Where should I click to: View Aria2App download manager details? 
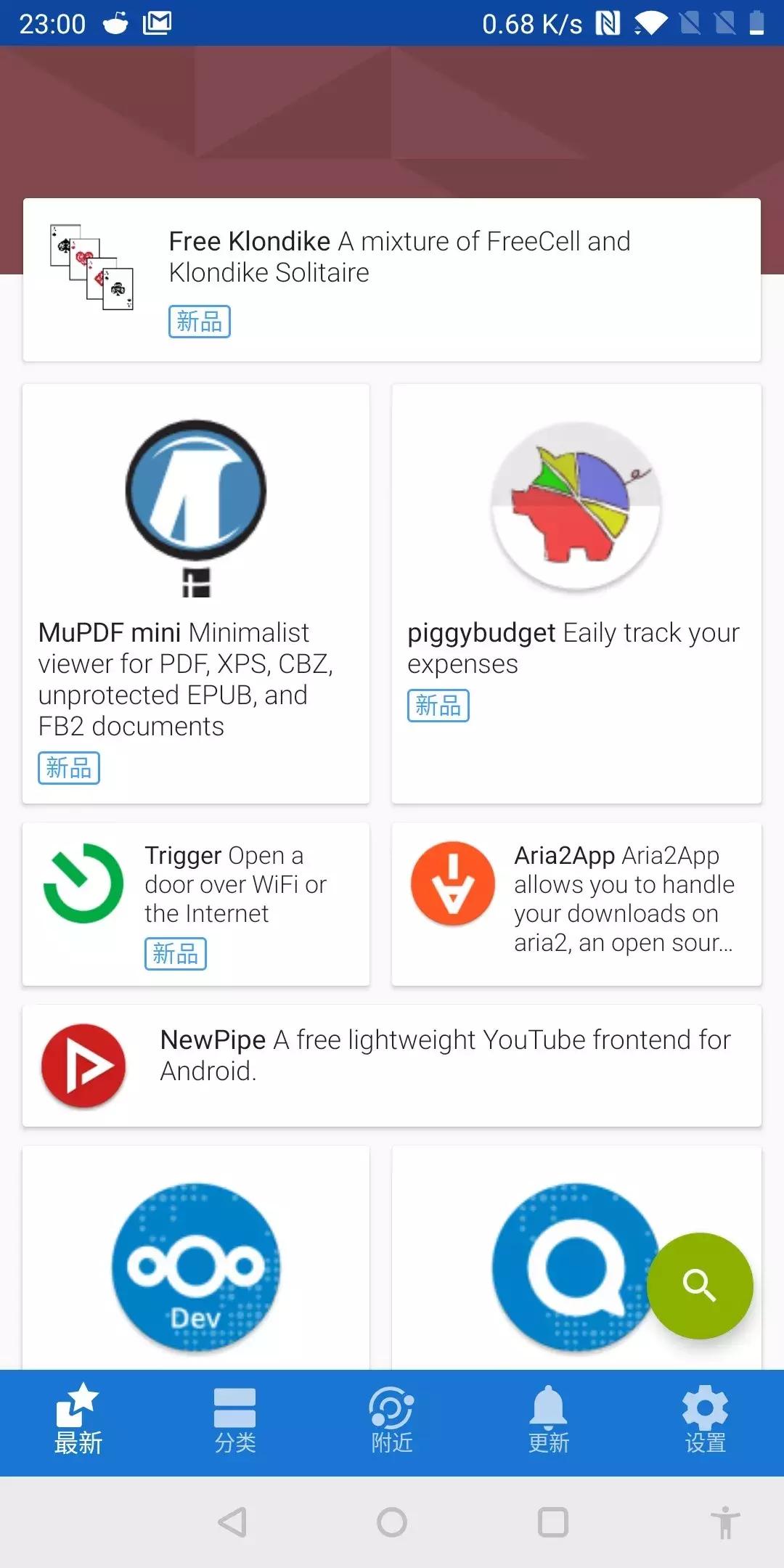[576, 904]
